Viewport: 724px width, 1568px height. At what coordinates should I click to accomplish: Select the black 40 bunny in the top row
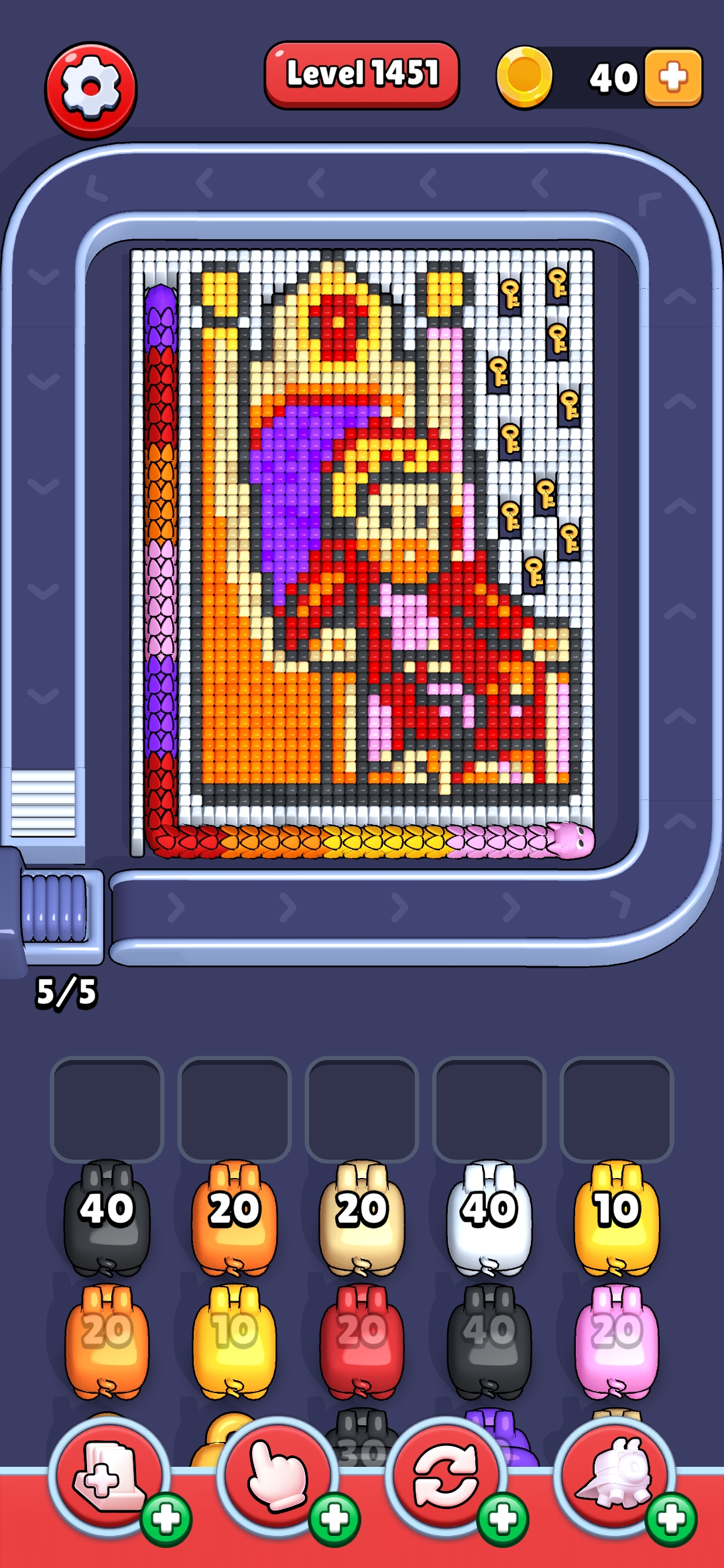(107, 1218)
